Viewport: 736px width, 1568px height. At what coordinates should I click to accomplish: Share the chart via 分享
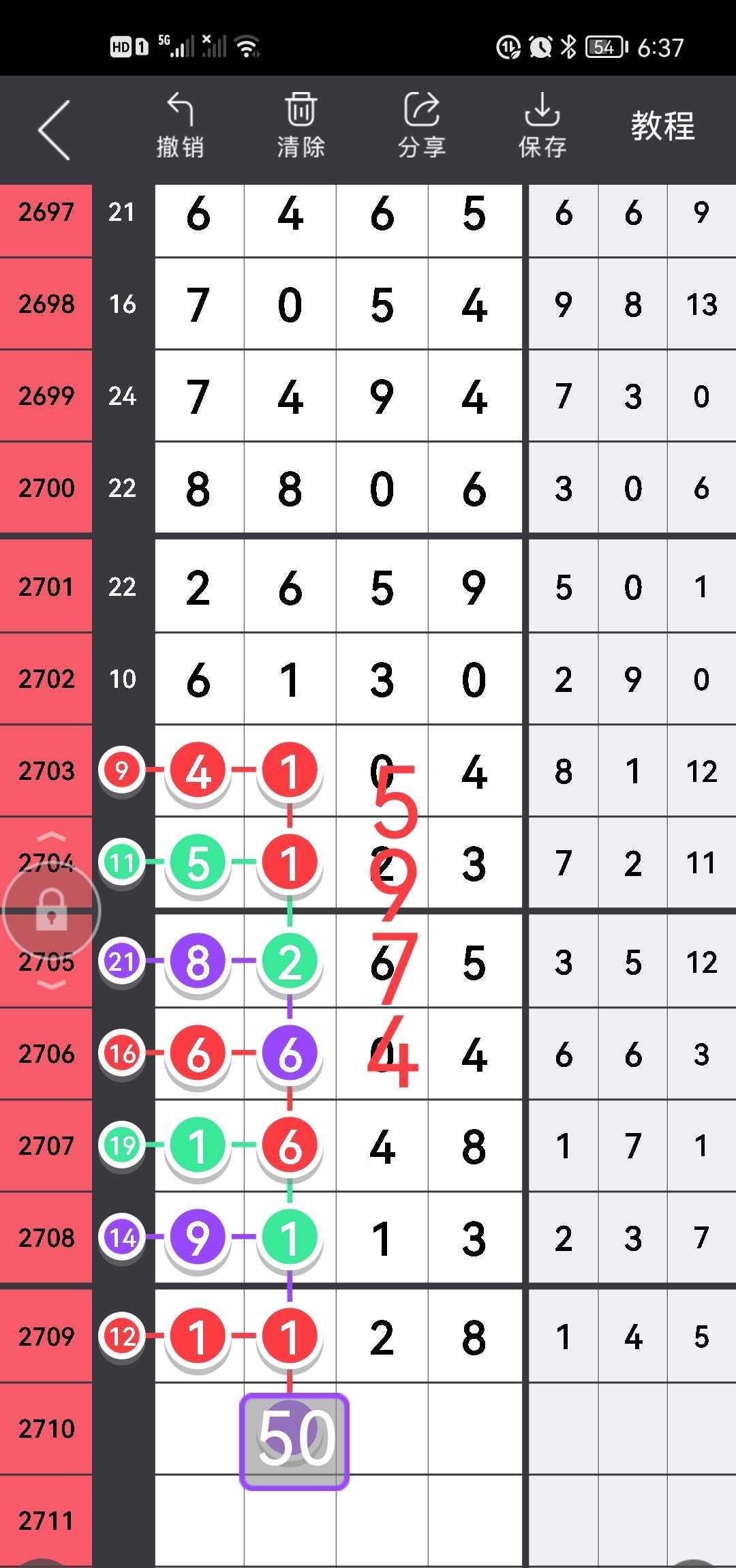pos(421,127)
